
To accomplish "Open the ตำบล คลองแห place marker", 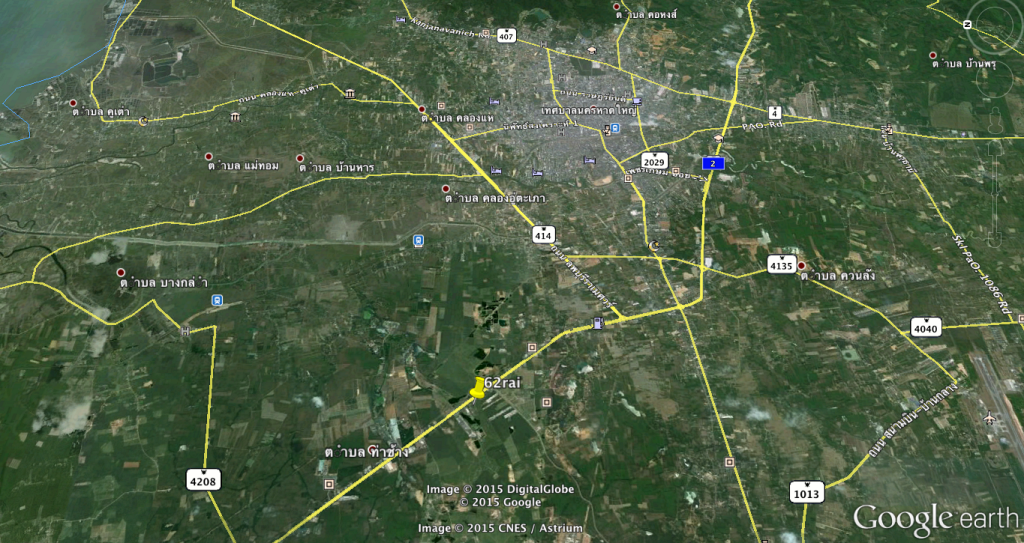I will coord(422,109).
